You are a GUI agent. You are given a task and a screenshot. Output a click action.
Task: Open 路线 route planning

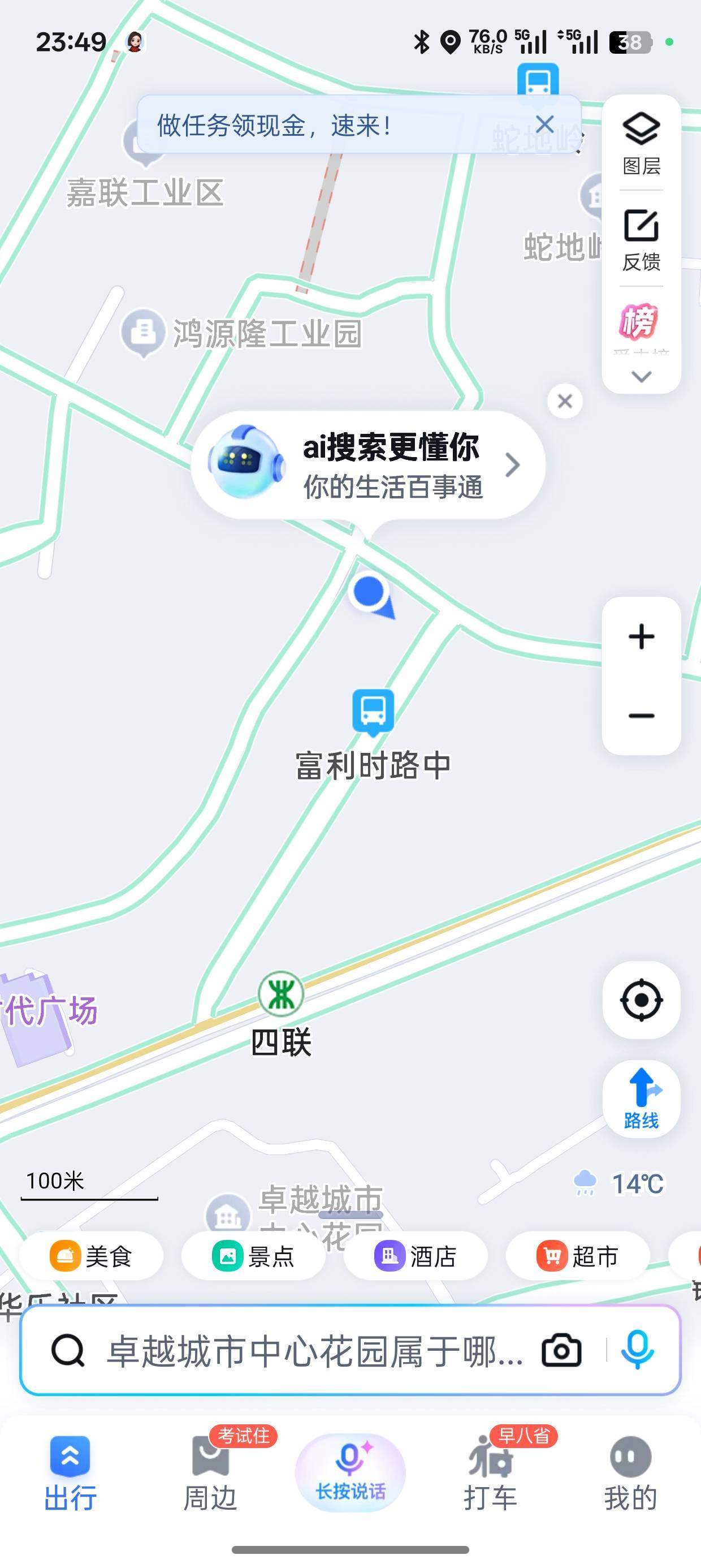tap(641, 1099)
